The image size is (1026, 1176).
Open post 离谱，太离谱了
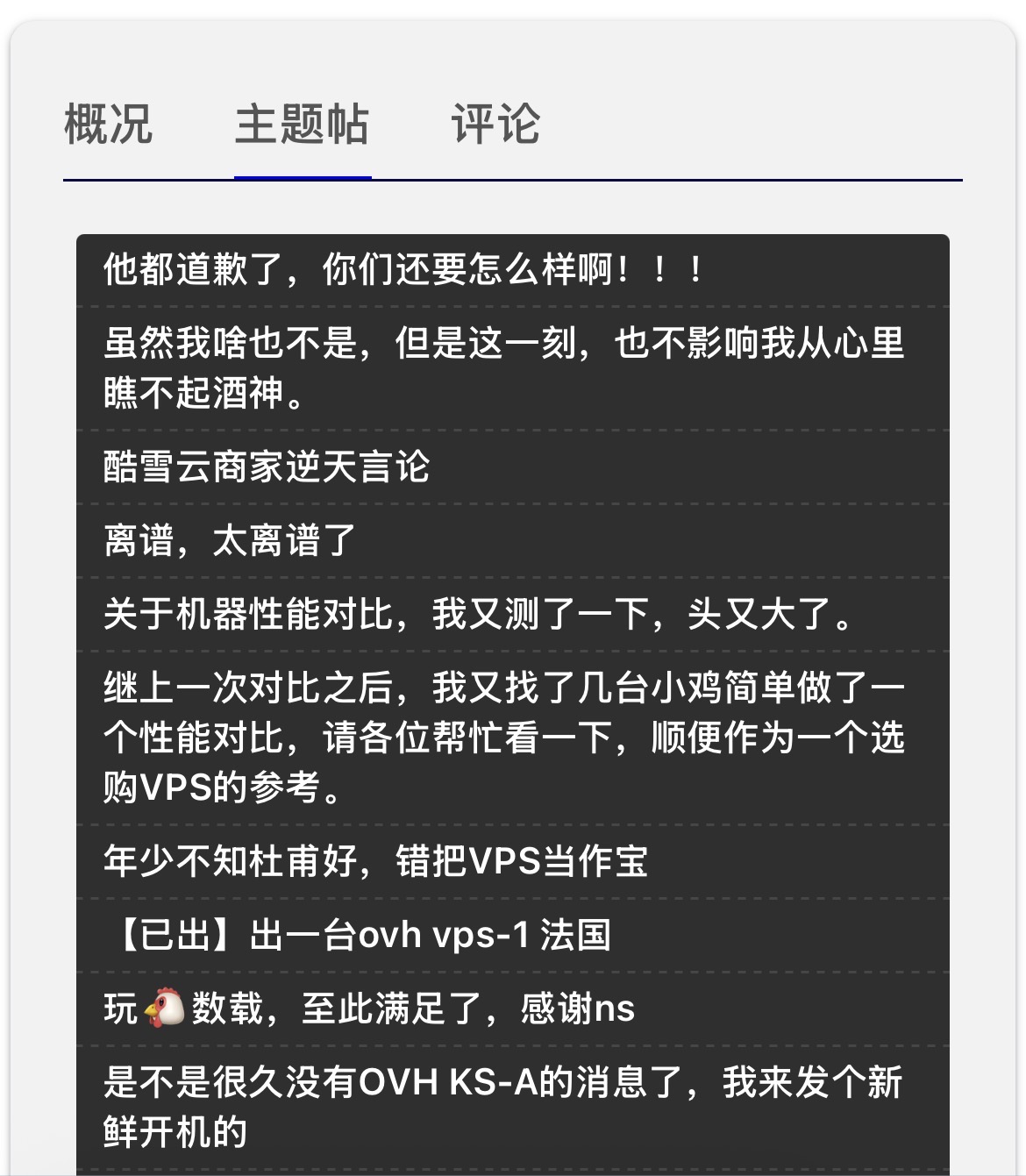(230, 540)
